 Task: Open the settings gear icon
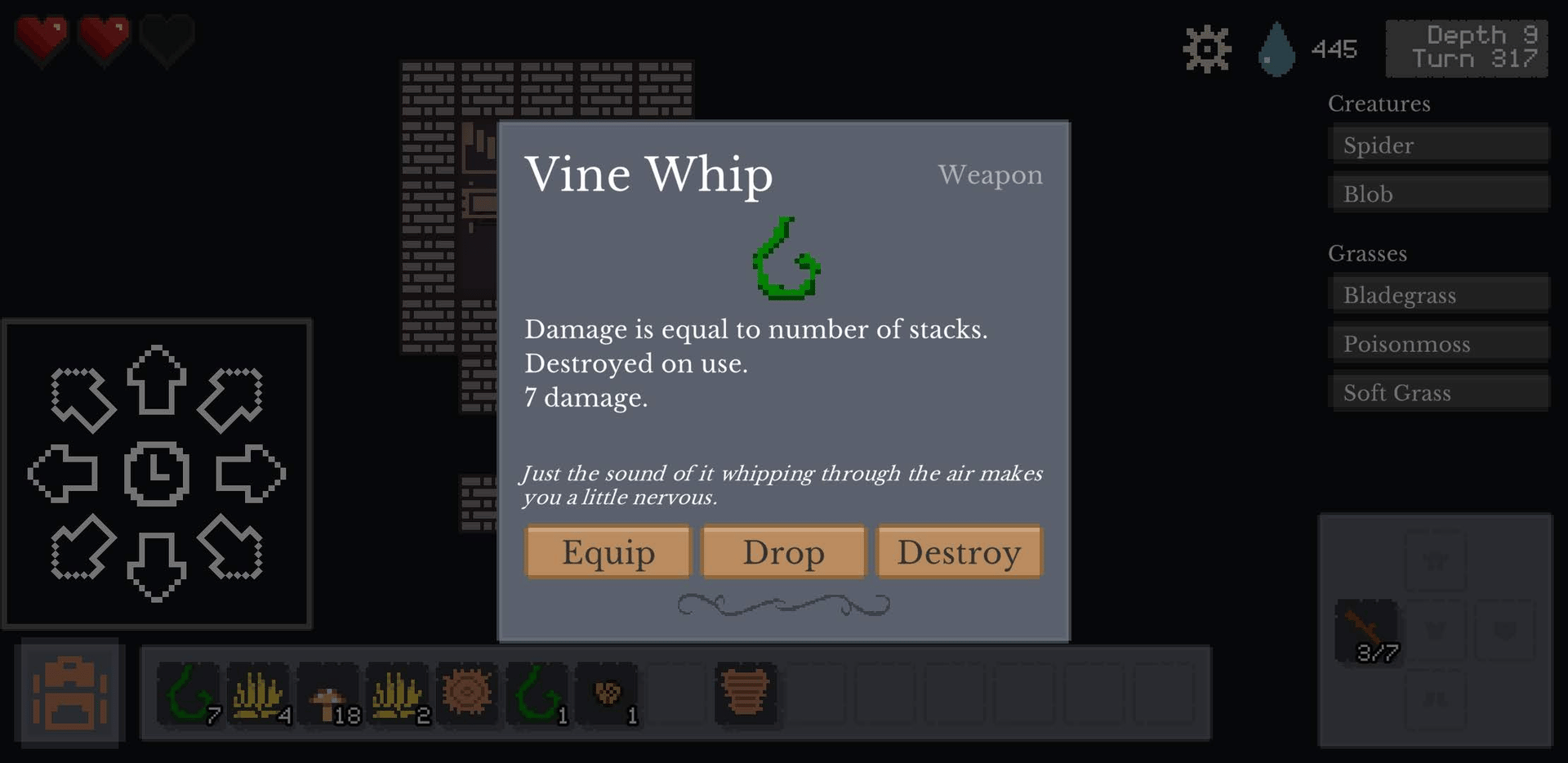[x=1207, y=49]
